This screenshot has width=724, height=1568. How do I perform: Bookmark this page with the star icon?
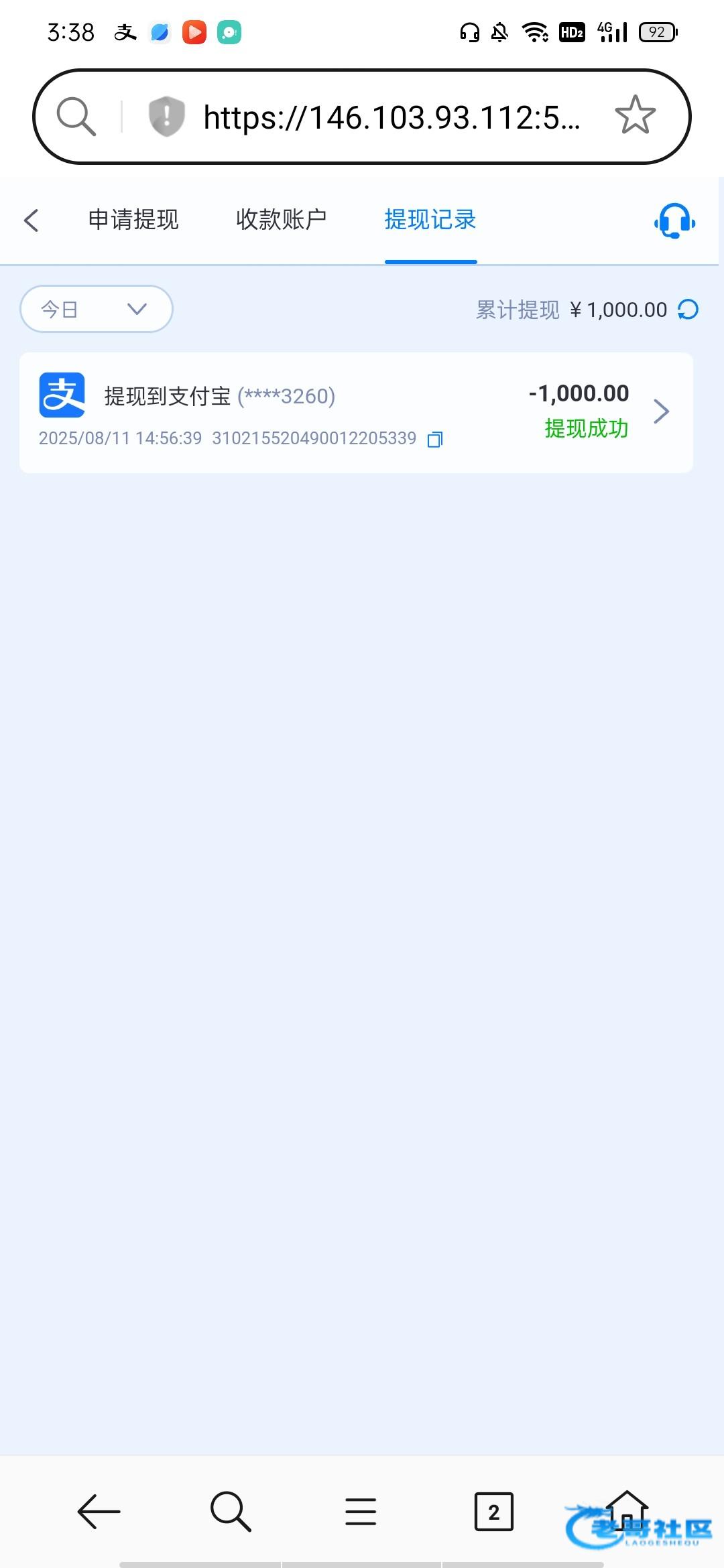[634, 115]
